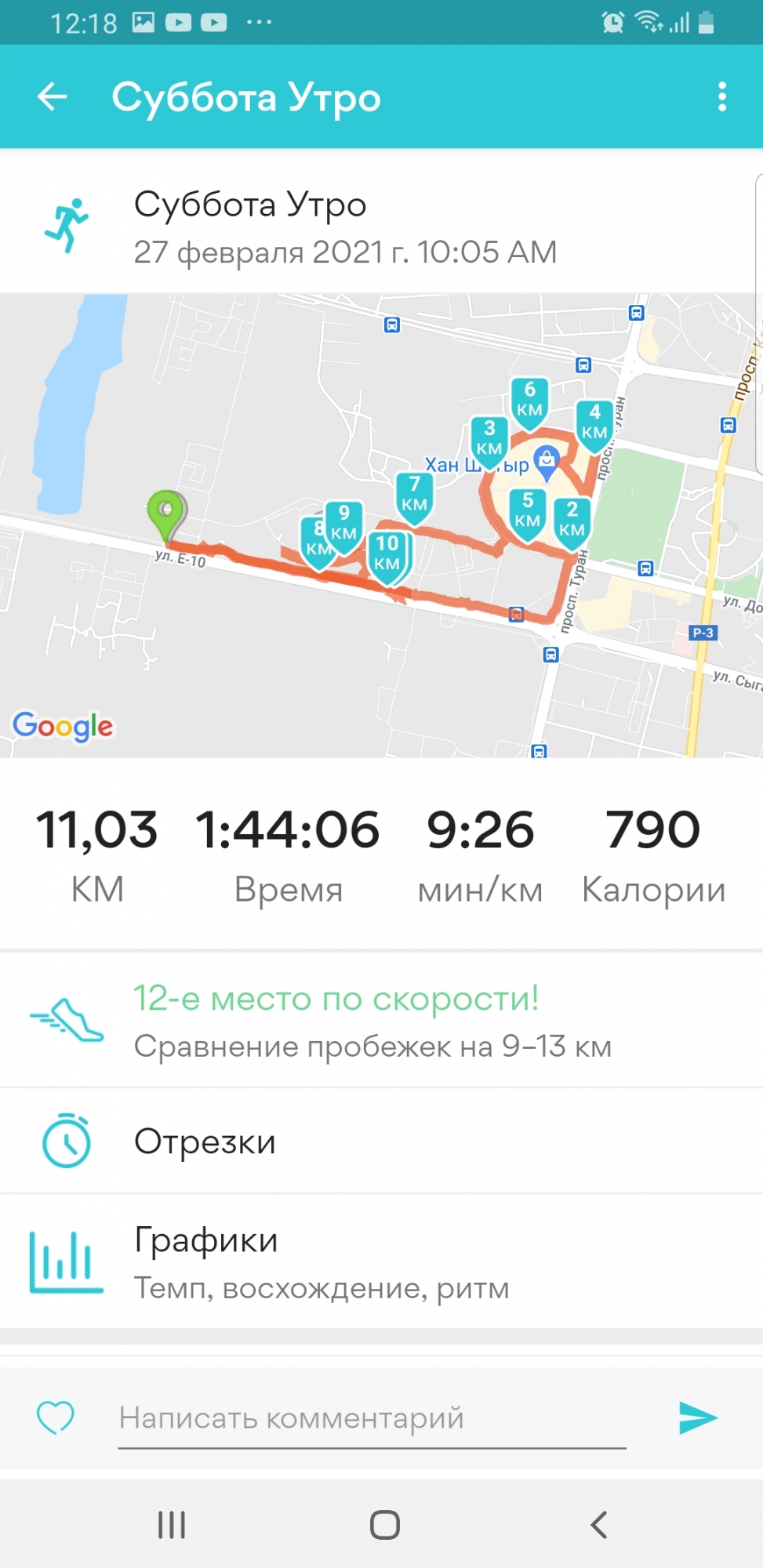The image size is (763, 1568).
Task: Open the Отрезки splits row
Action: tap(381, 1142)
